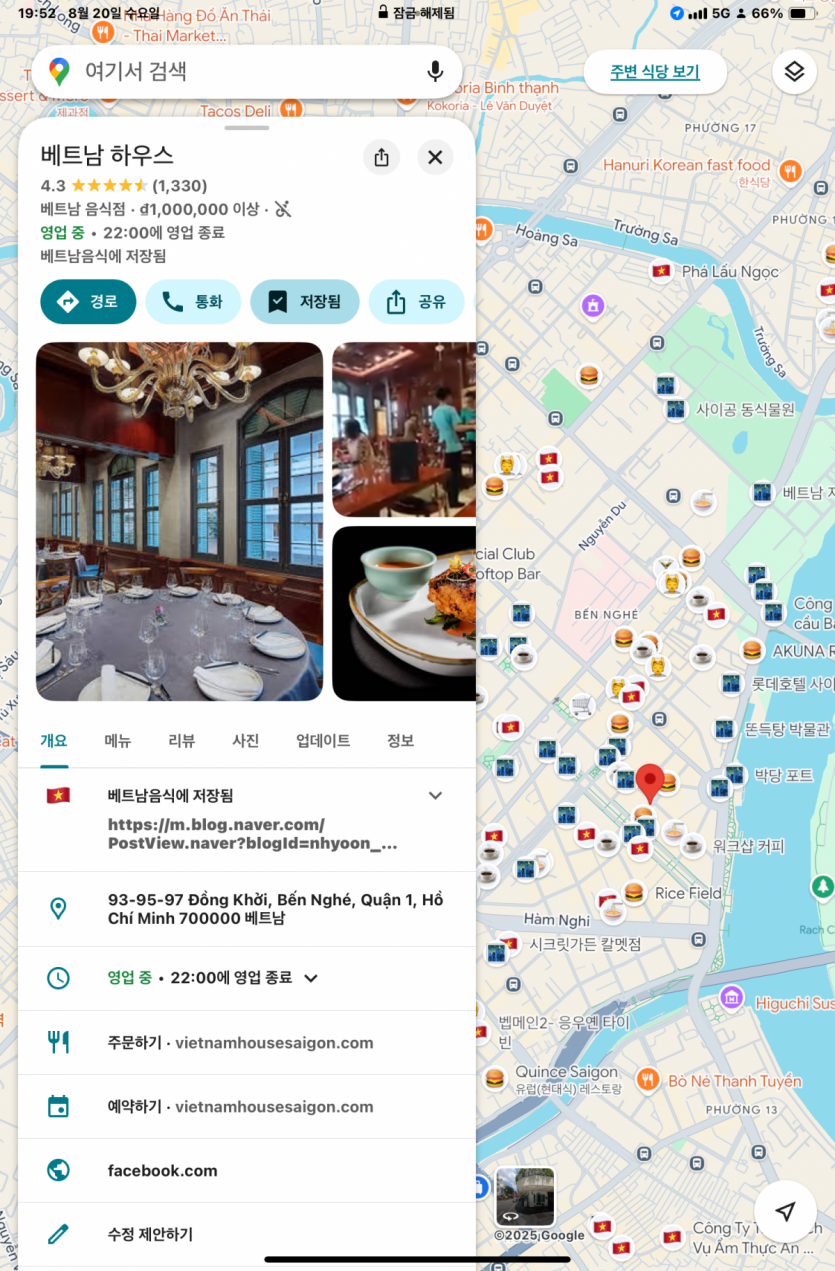Switch to the 리뷰 tab
This screenshot has width=835, height=1271.
click(181, 741)
